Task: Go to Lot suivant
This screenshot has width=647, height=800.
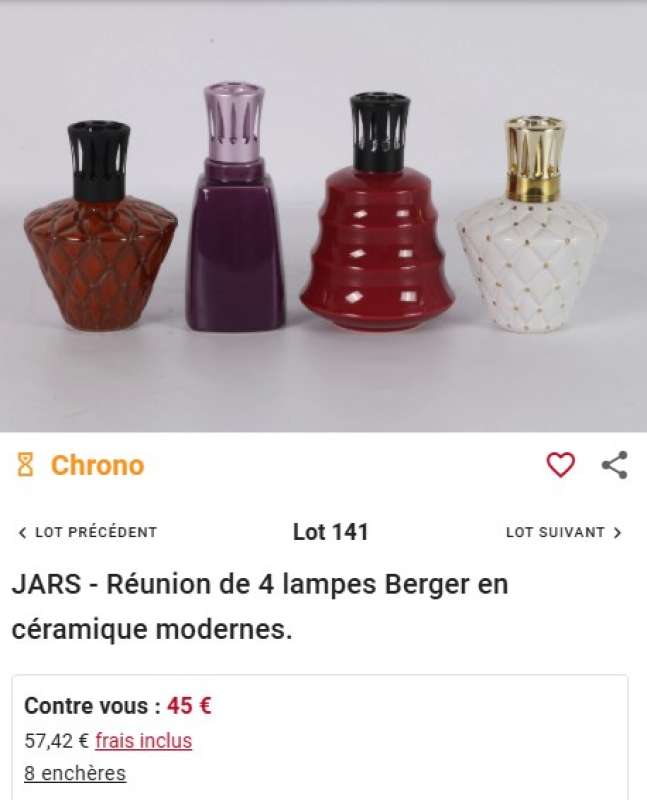Action: (x=563, y=532)
